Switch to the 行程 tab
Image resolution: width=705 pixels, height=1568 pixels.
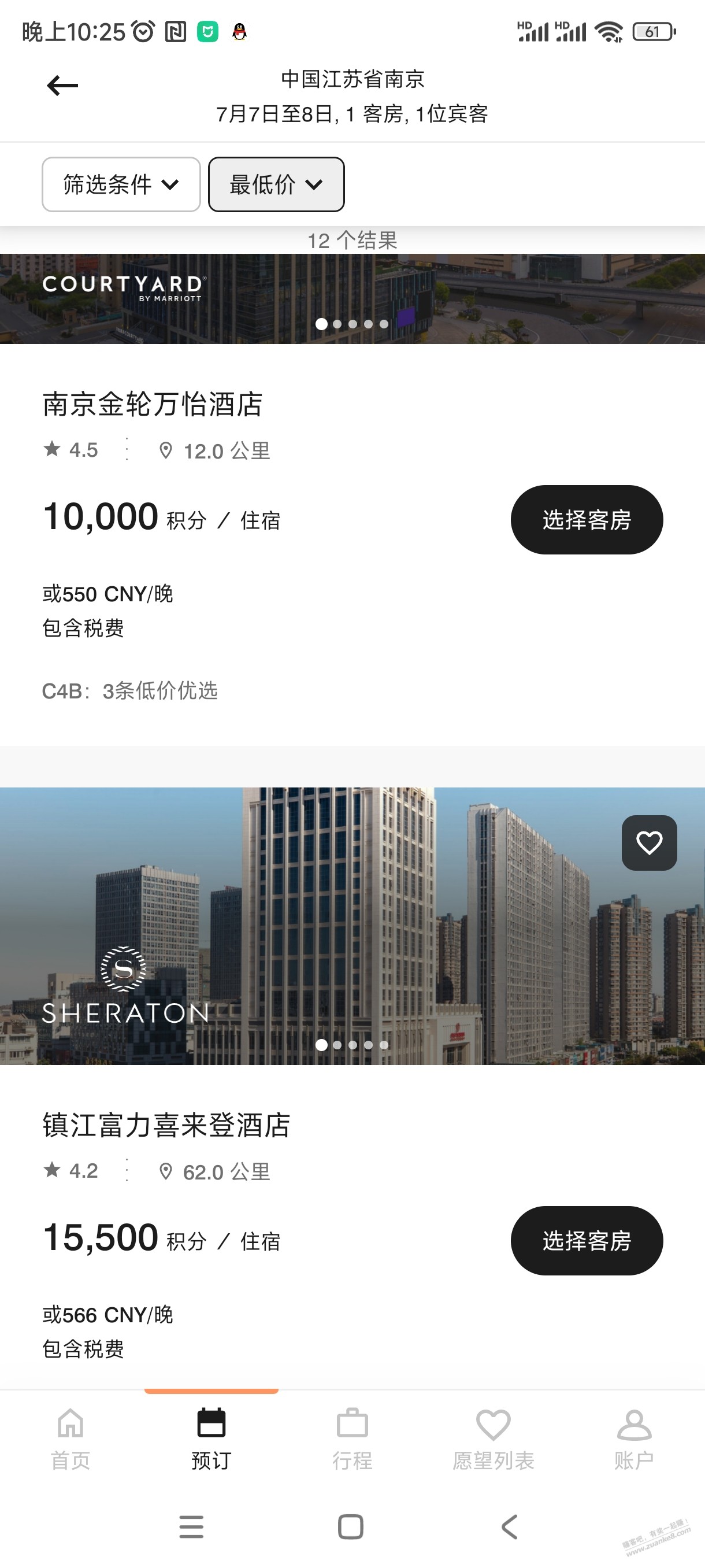pos(352,1440)
